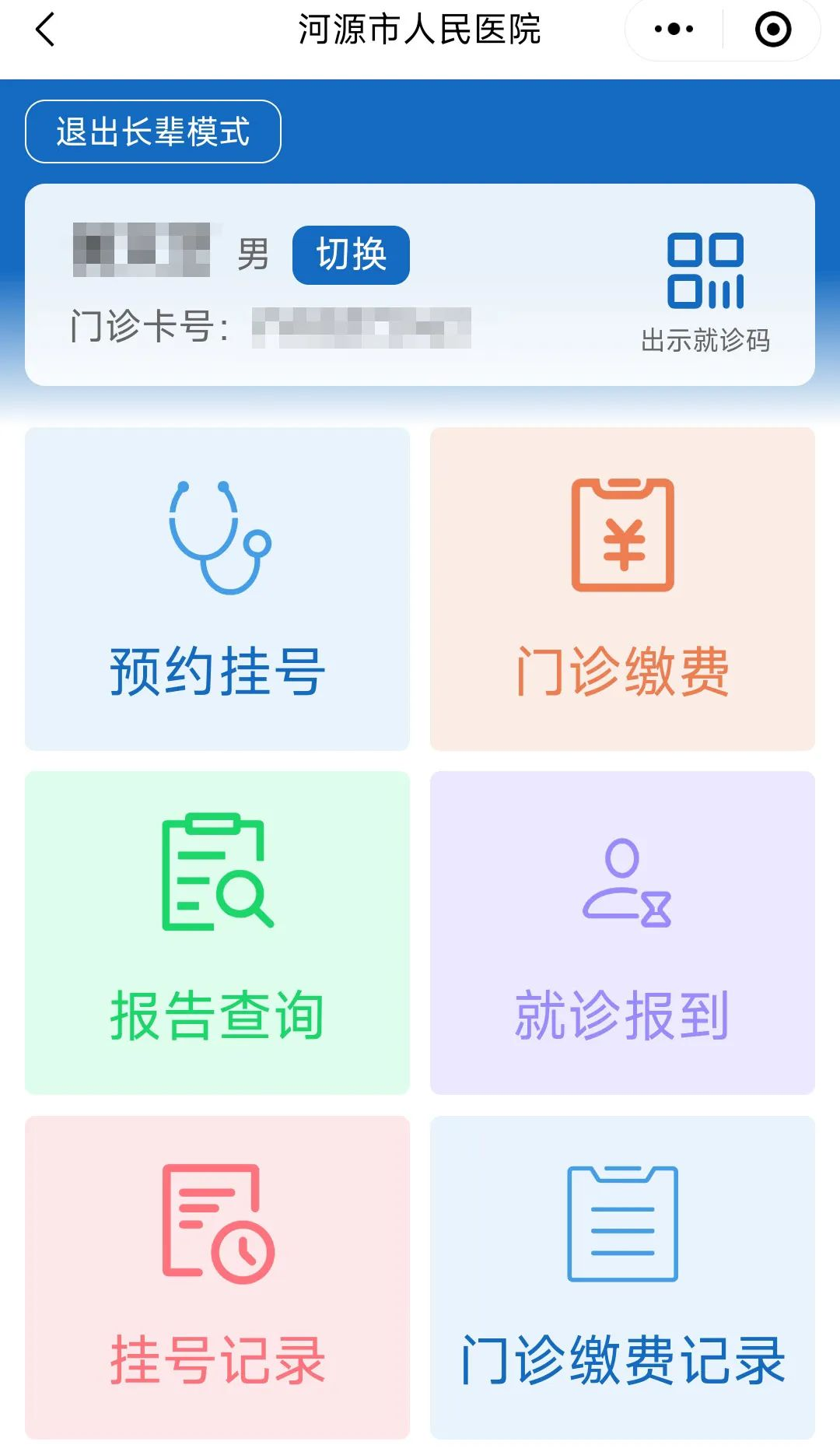Open 预约挂号 appointment registration
840x1452 pixels.
tap(217, 589)
